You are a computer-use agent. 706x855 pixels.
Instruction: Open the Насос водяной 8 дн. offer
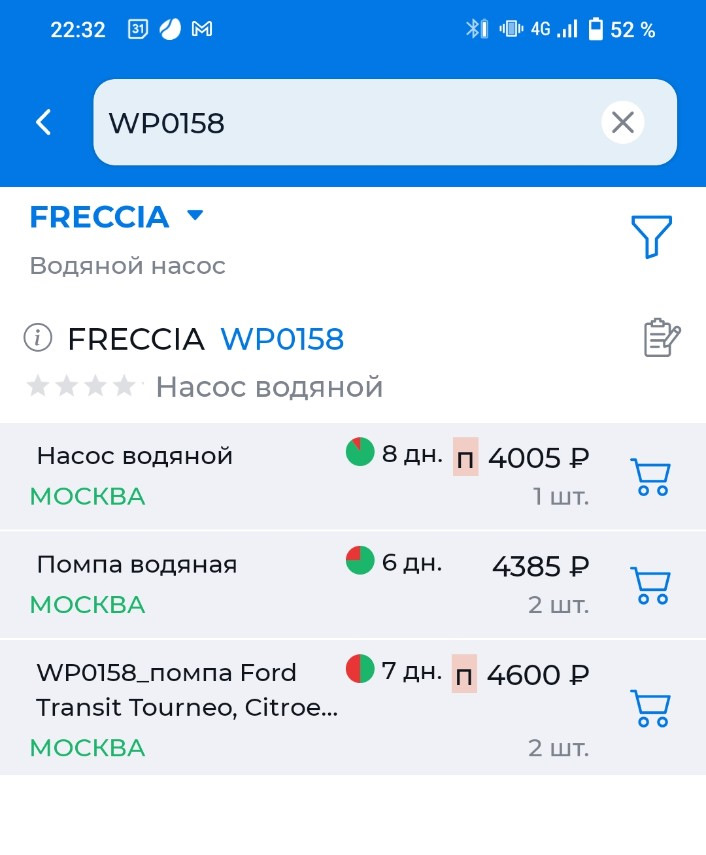135,457
